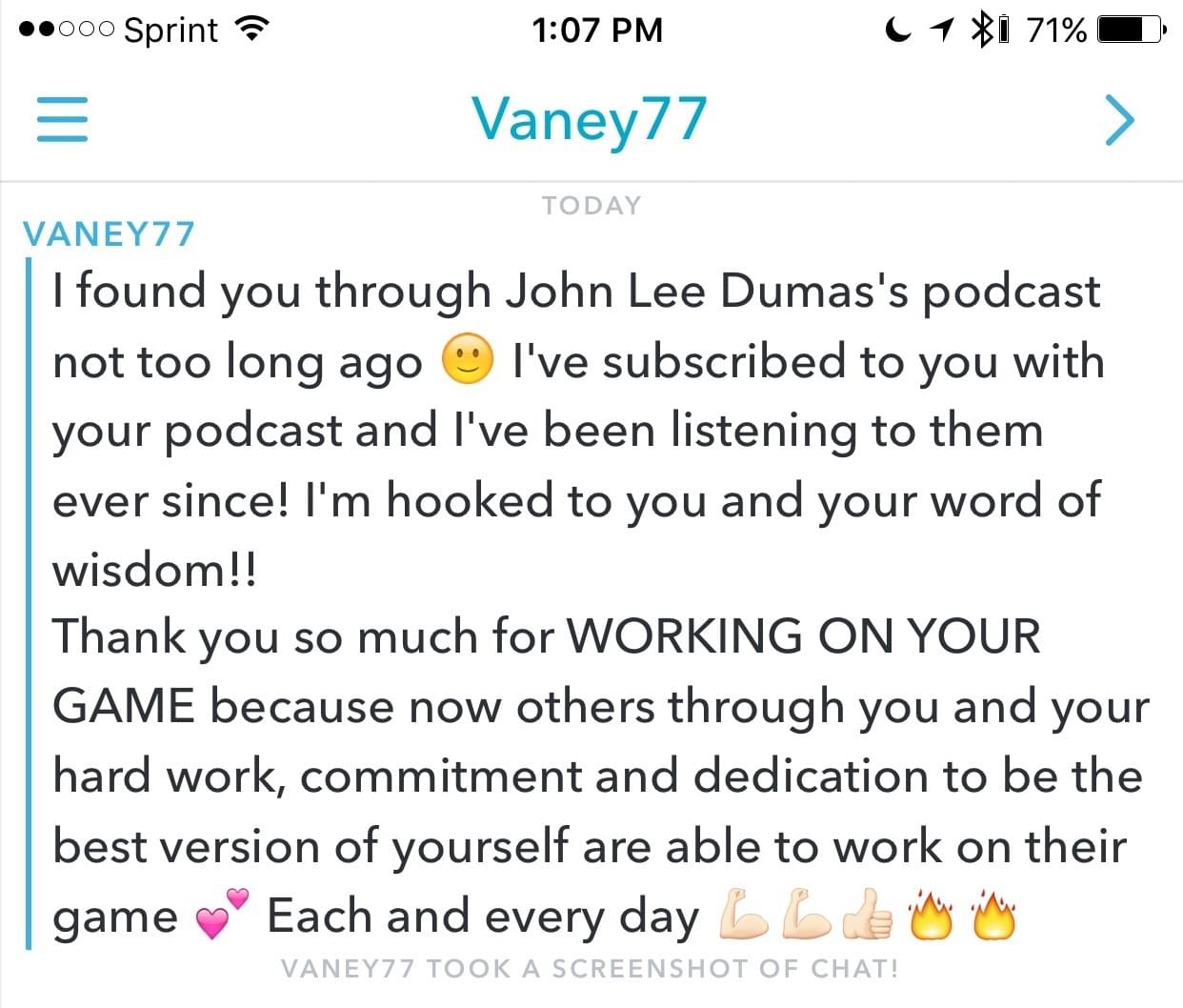Tap the right chevron arrow
This screenshot has width=1183, height=1008.
click(x=1119, y=121)
